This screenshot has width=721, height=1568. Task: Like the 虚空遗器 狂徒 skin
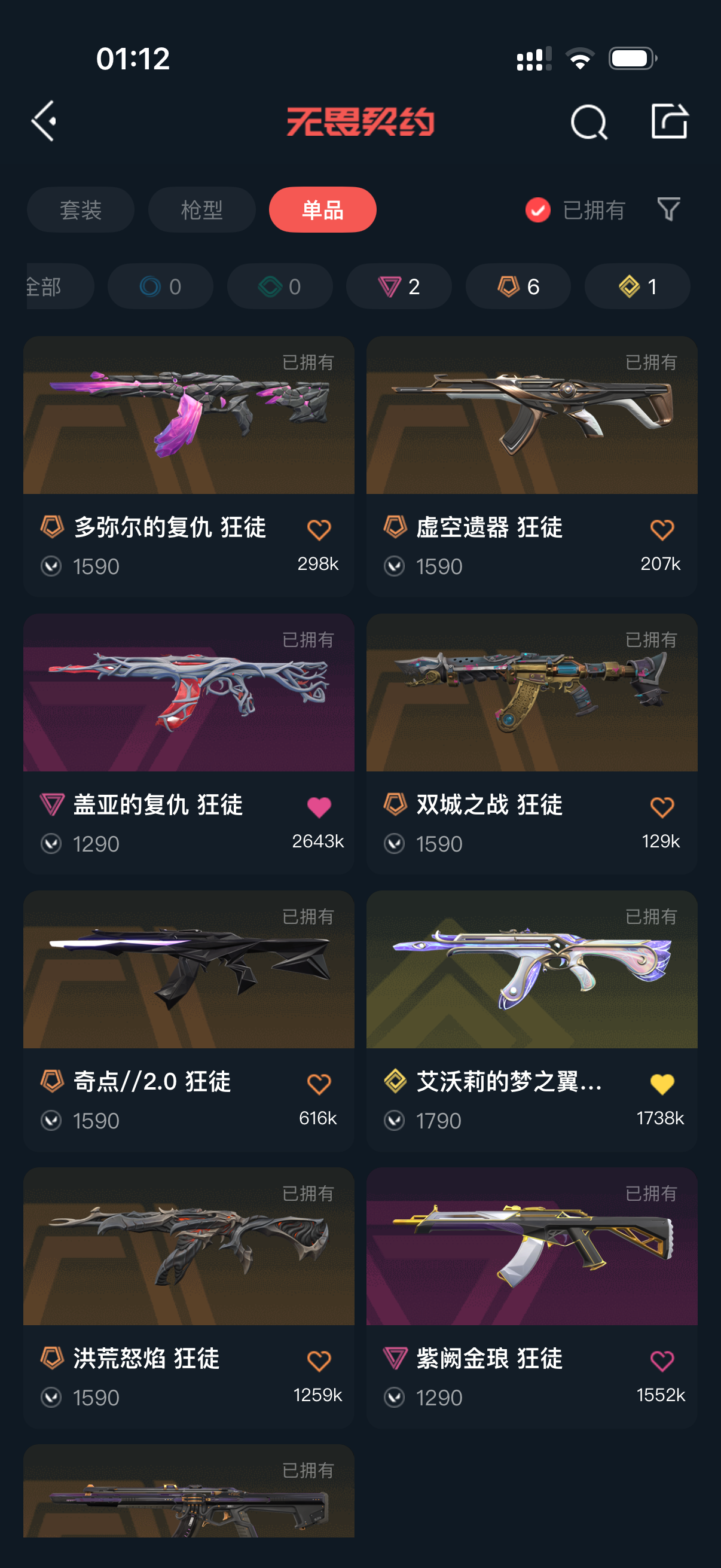click(x=662, y=530)
